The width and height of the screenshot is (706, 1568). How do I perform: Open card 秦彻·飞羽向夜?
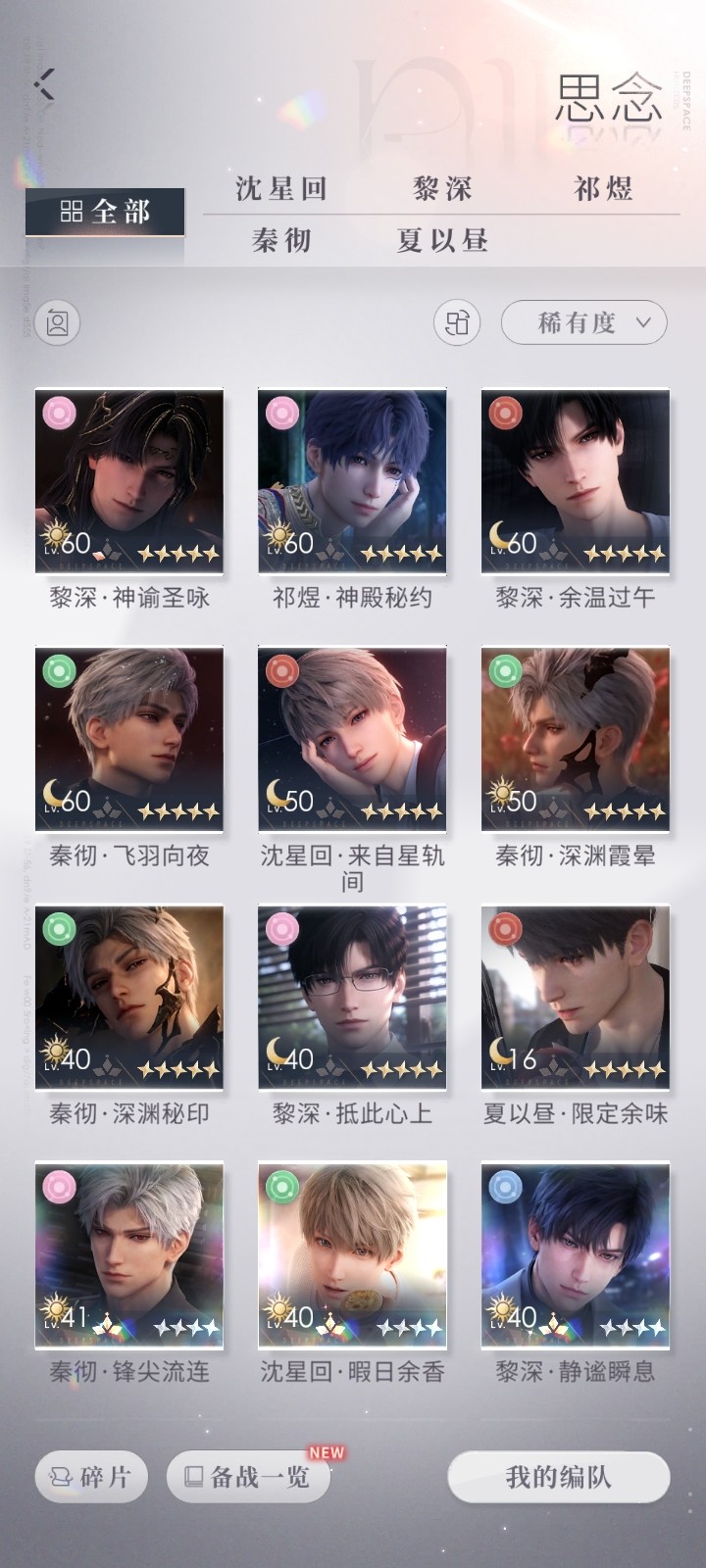[129, 738]
